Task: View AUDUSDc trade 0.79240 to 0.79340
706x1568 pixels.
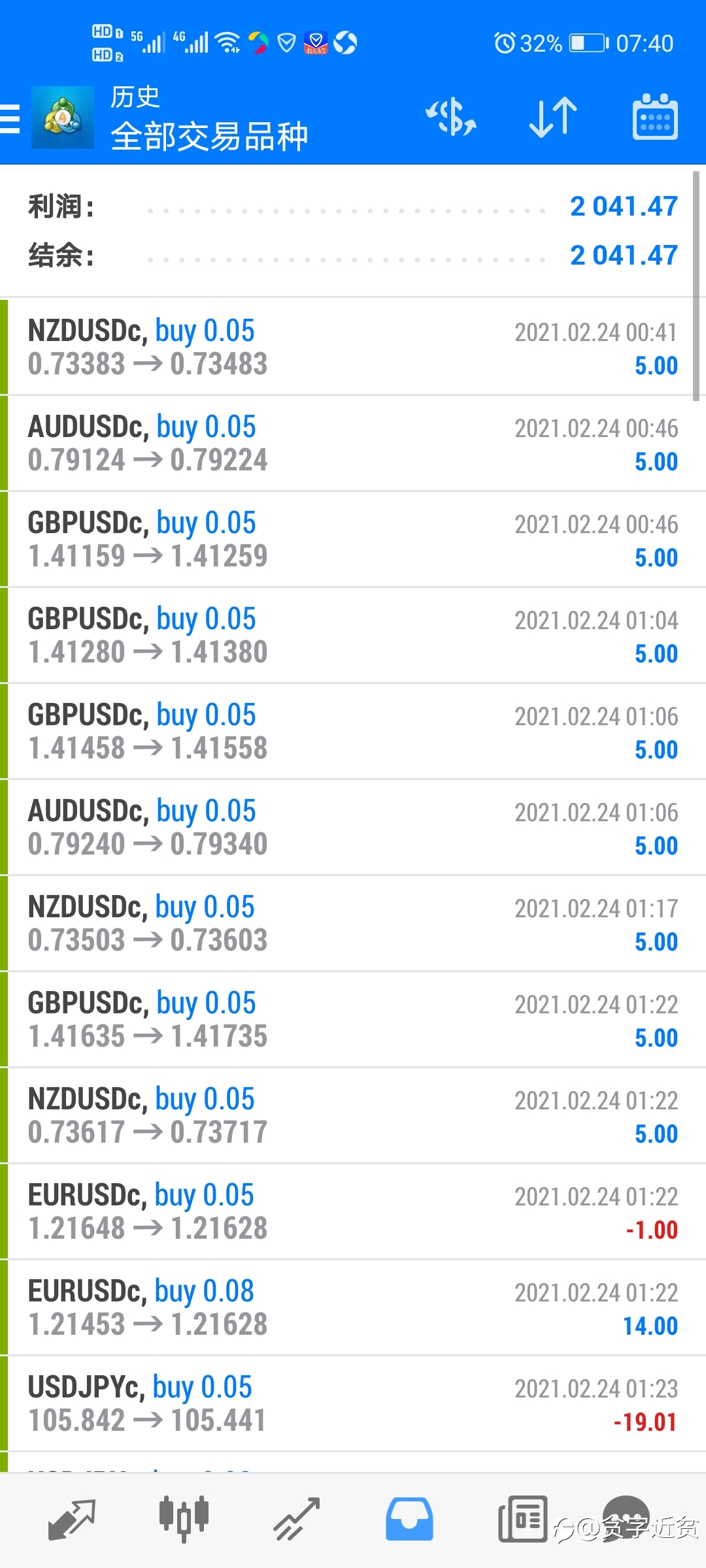Action: pyautogui.click(x=353, y=827)
